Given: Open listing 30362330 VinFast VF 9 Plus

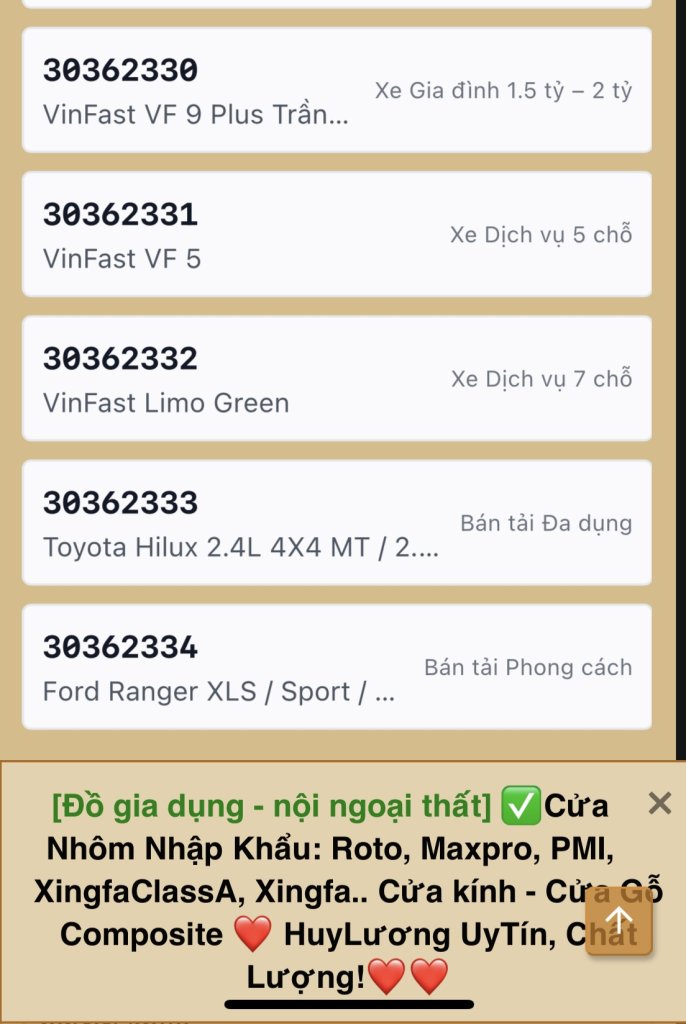Looking at the screenshot, I should [336, 91].
